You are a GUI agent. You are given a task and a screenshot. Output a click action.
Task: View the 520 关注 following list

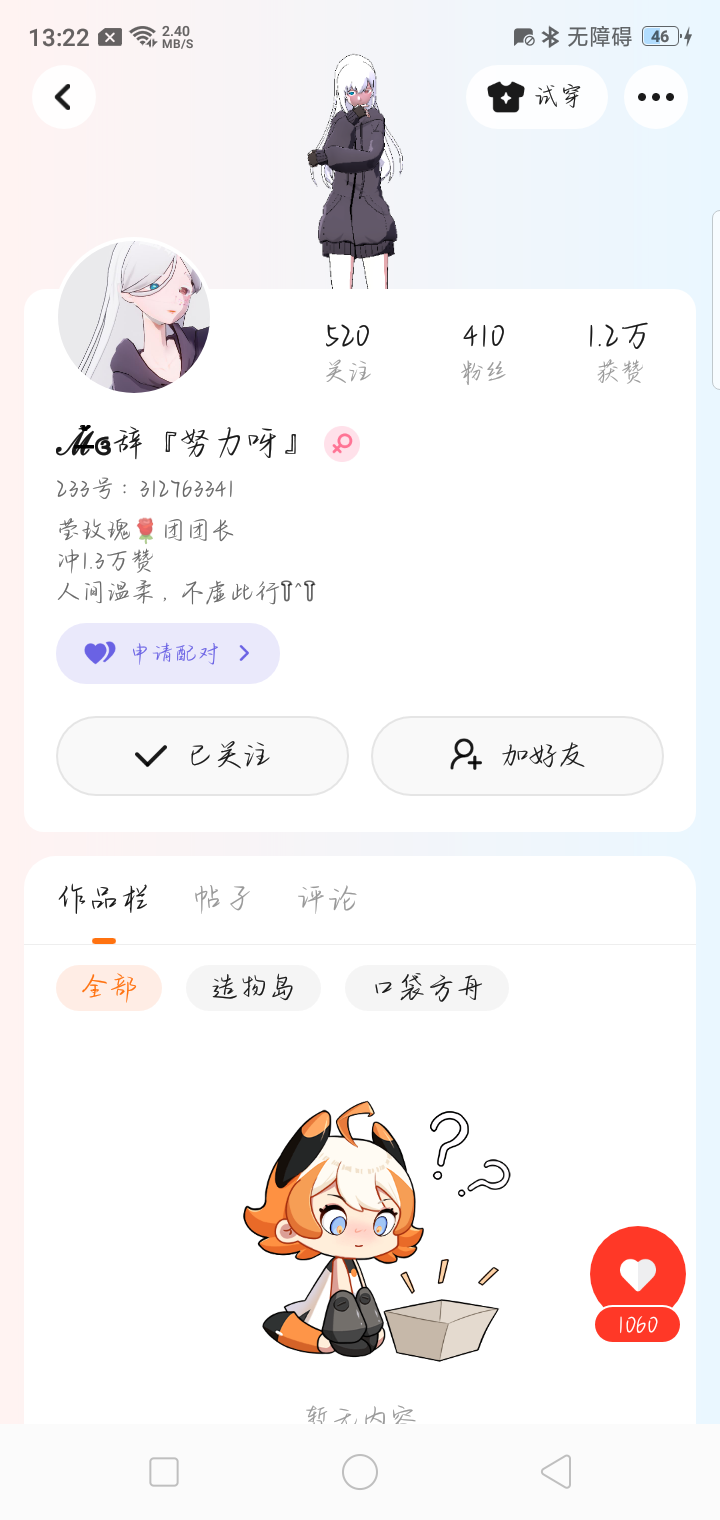(x=347, y=352)
